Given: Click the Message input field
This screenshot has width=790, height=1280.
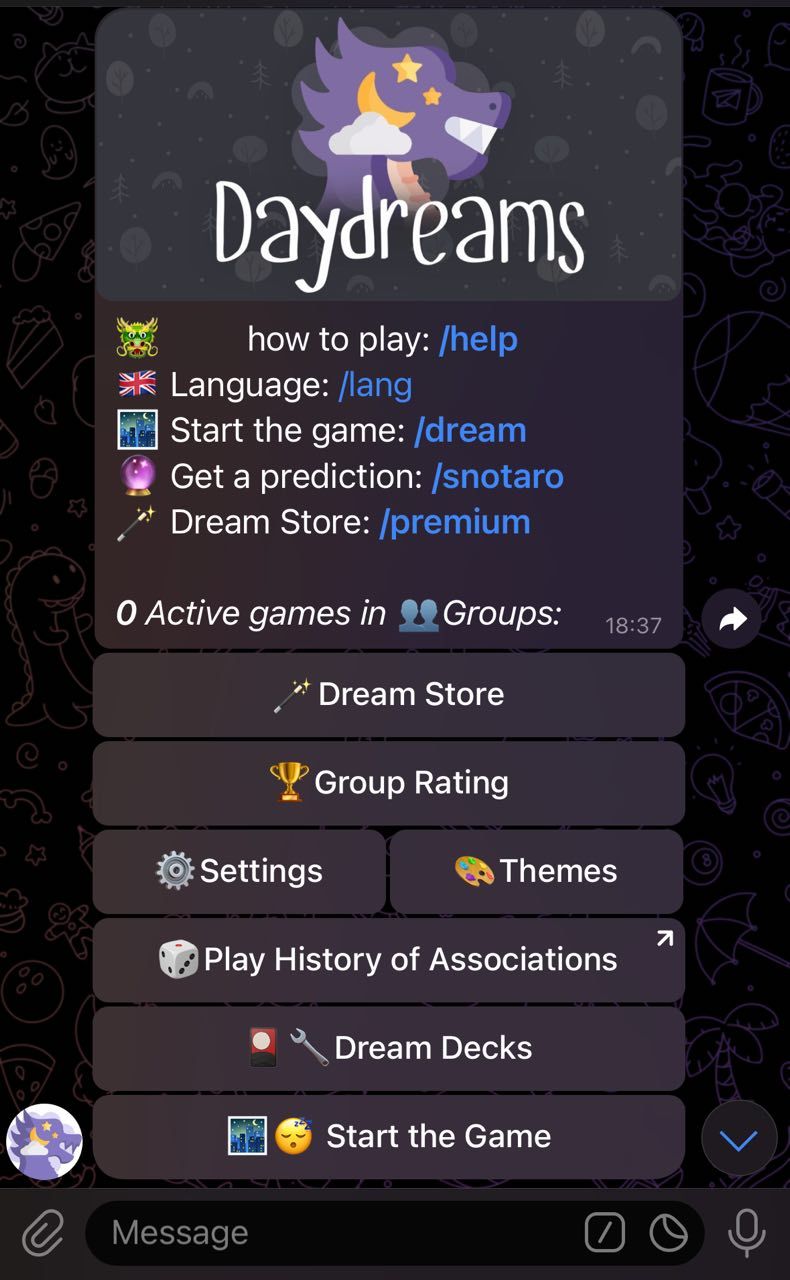Looking at the screenshot, I should pyautogui.click(x=300, y=1232).
